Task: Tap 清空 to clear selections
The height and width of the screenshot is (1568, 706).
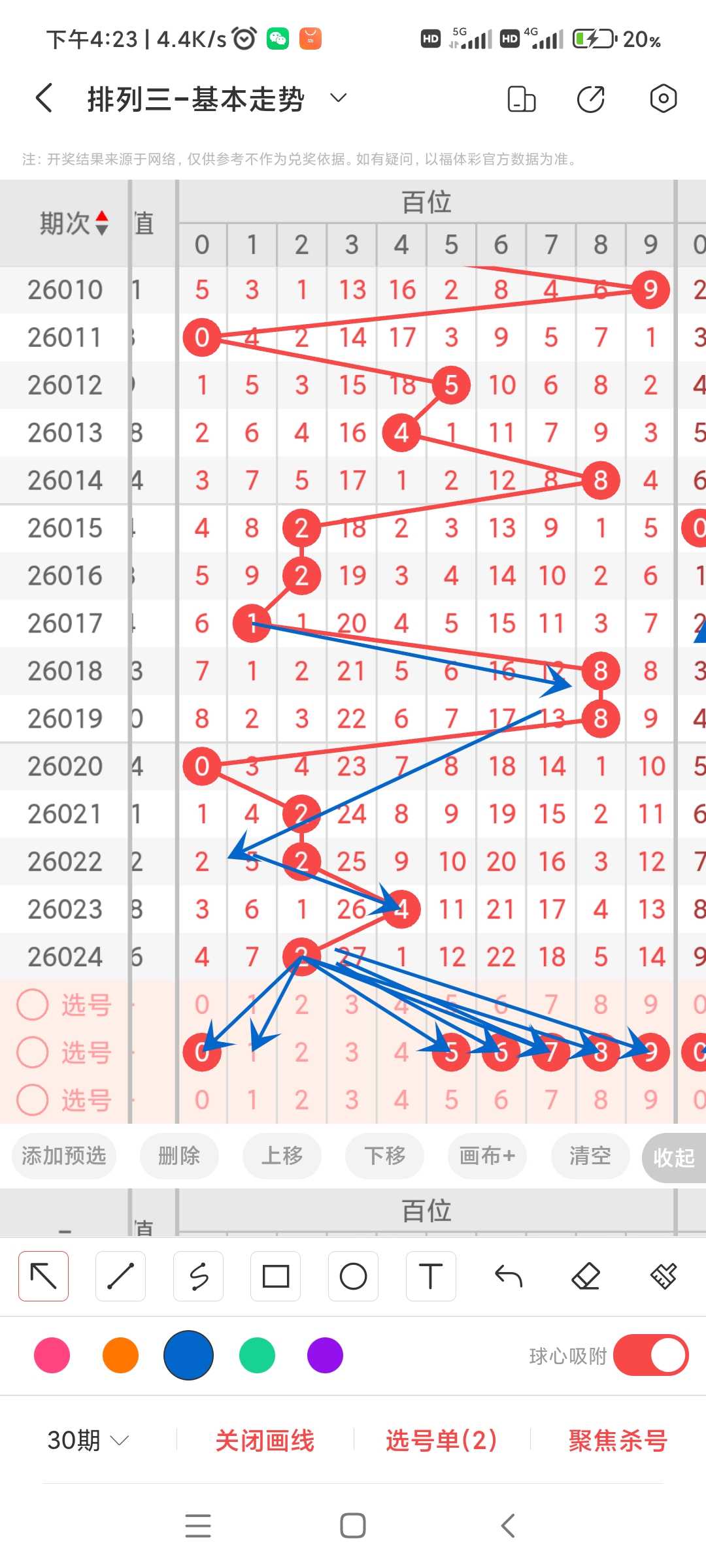Action: (x=590, y=1156)
